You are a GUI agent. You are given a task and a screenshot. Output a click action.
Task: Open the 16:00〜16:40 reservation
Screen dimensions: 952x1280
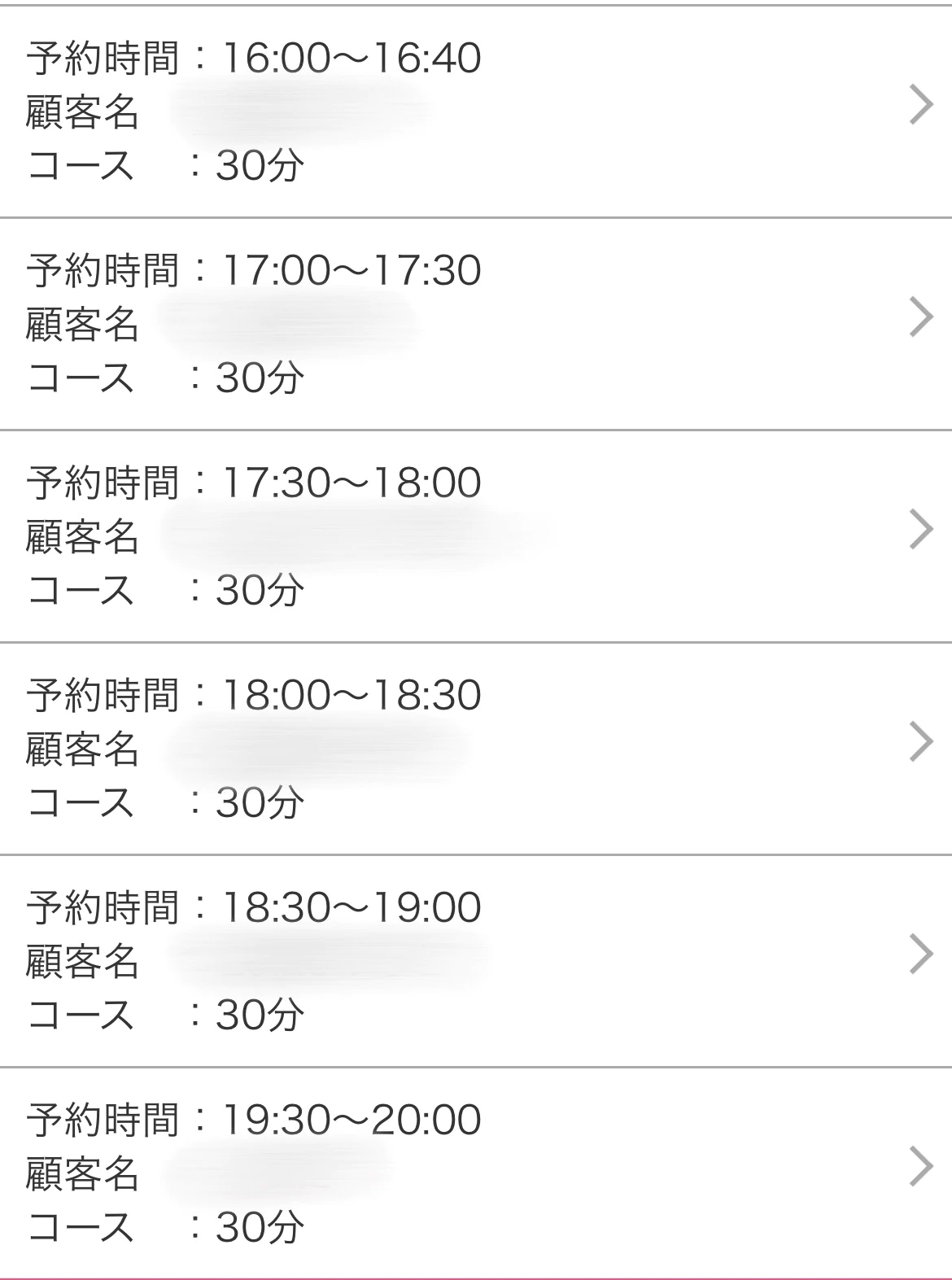coord(476,111)
